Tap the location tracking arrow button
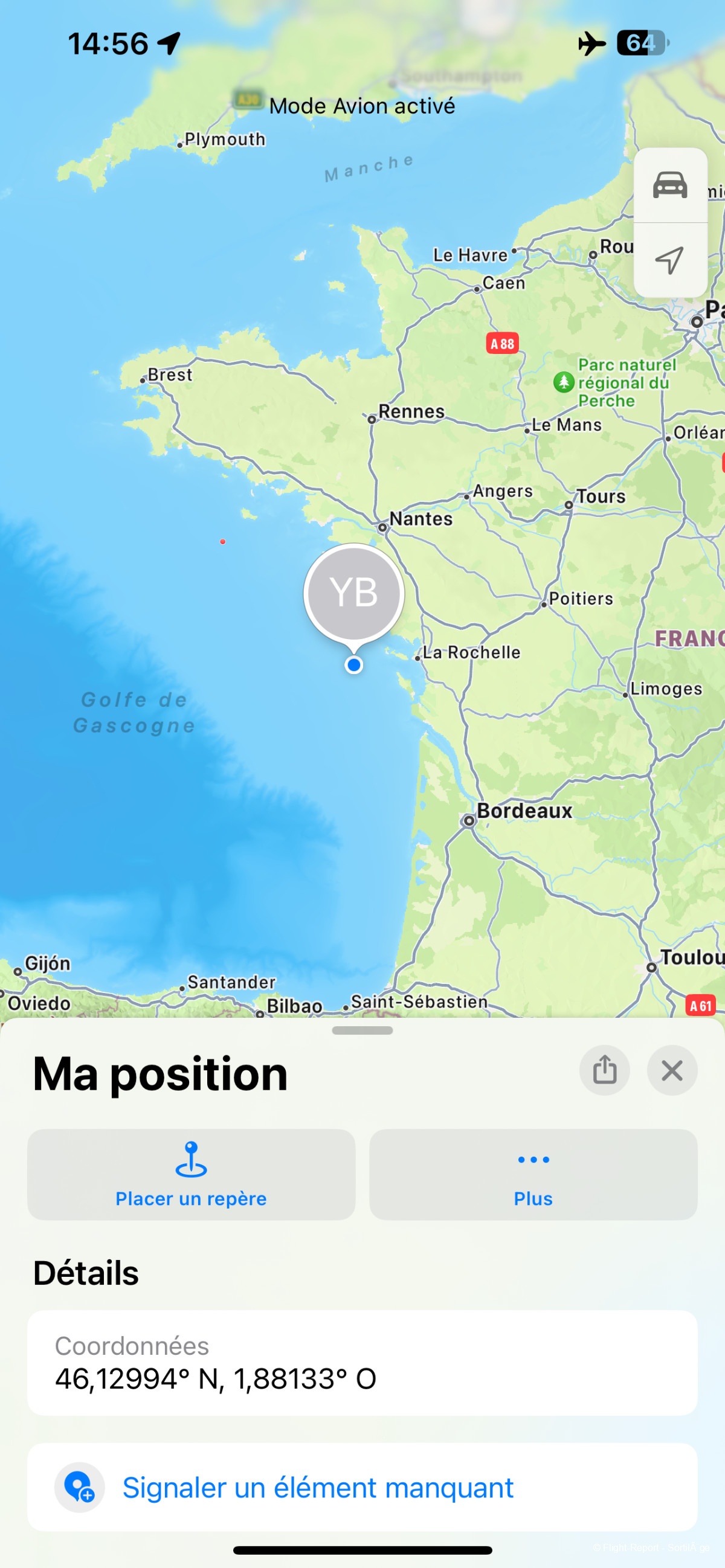Screen dimensions: 725x1568 click(669, 260)
